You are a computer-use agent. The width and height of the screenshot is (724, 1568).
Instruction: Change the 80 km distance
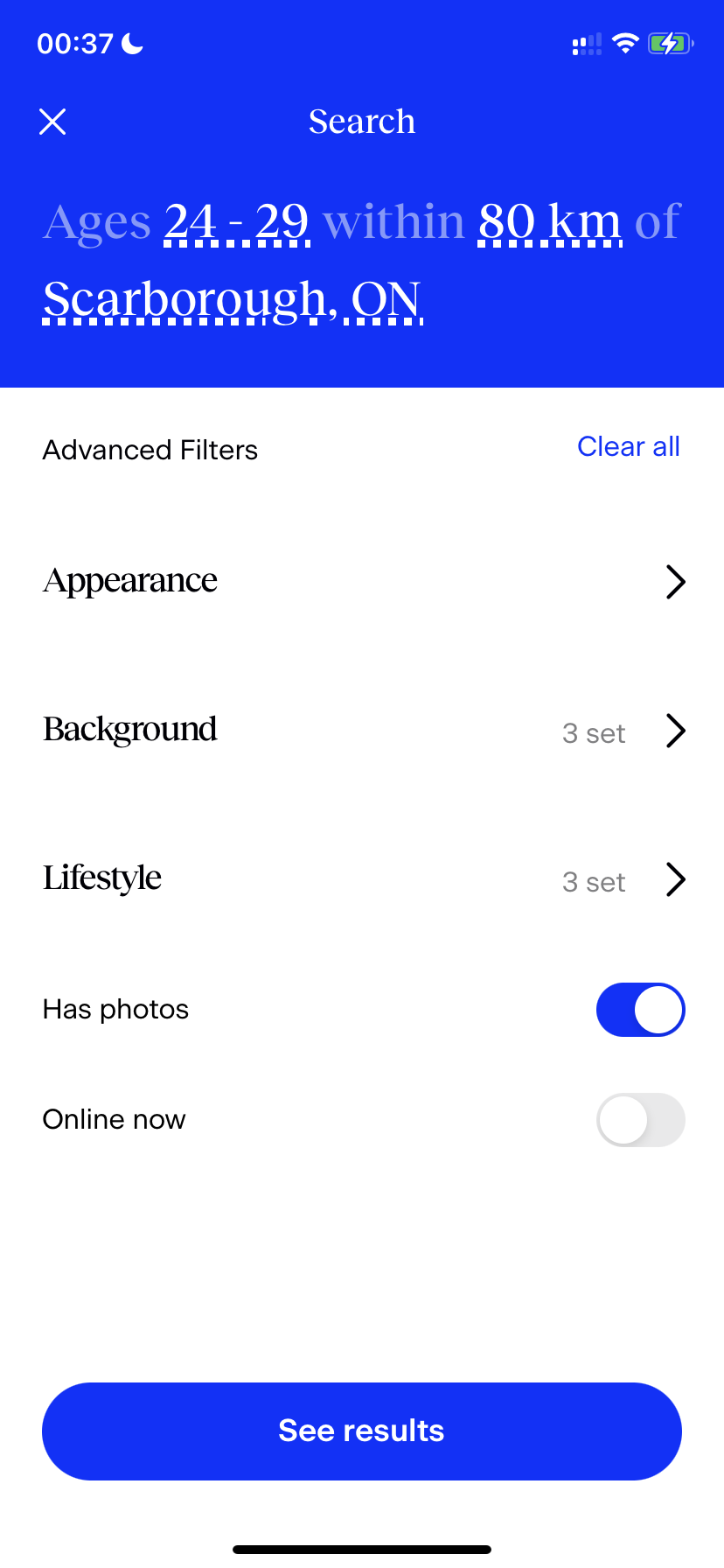click(x=550, y=222)
